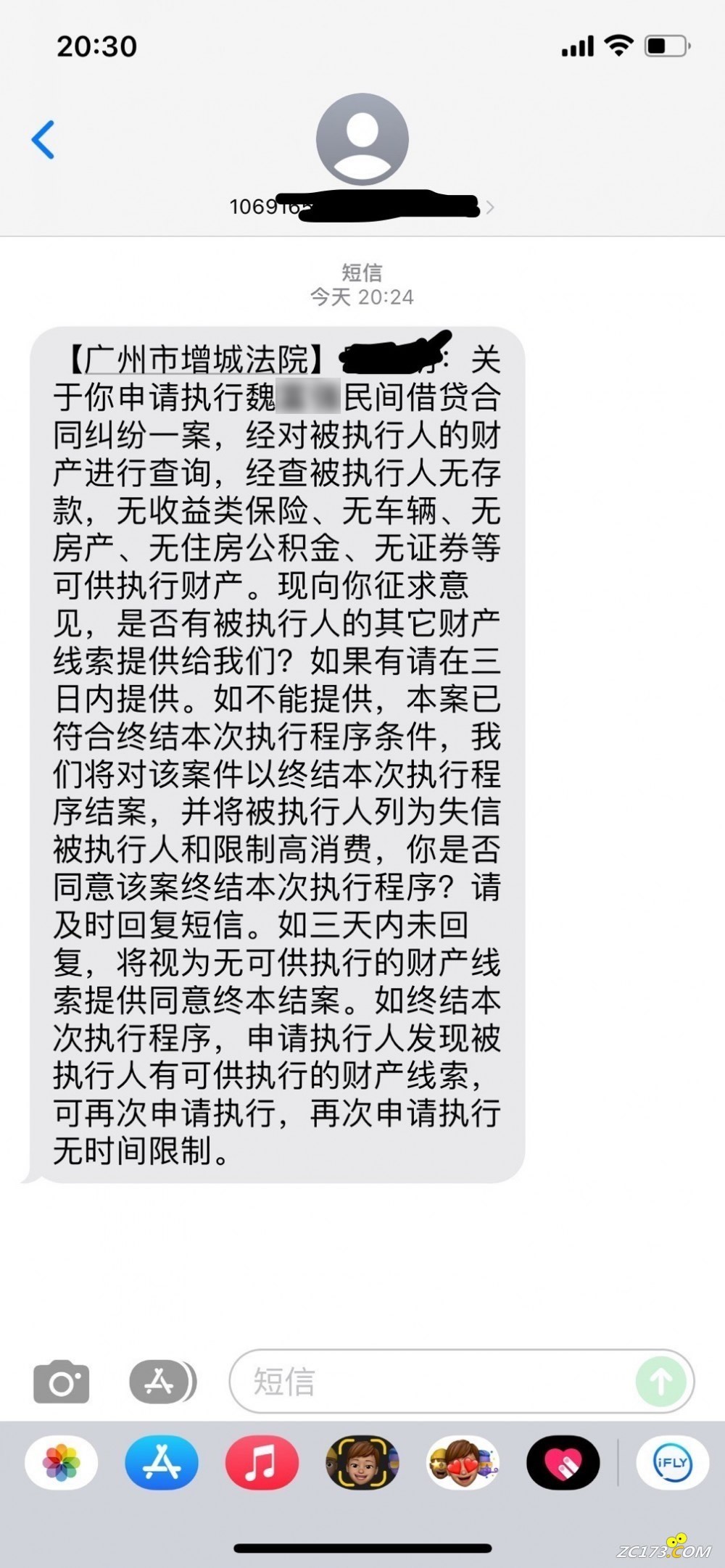Open the iFLY app in strip
The height and width of the screenshot is (1568, 725).
[x=671, y=1463]
